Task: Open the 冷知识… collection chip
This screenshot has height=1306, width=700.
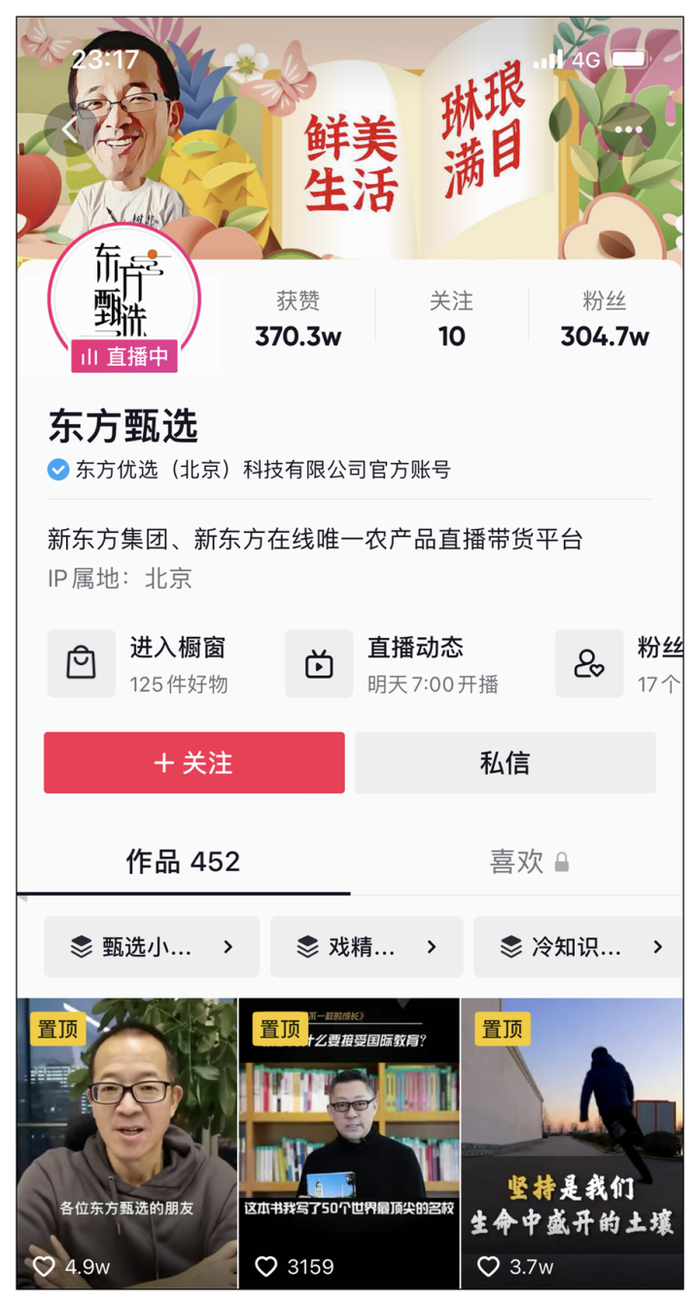Action: coord(579,947)
